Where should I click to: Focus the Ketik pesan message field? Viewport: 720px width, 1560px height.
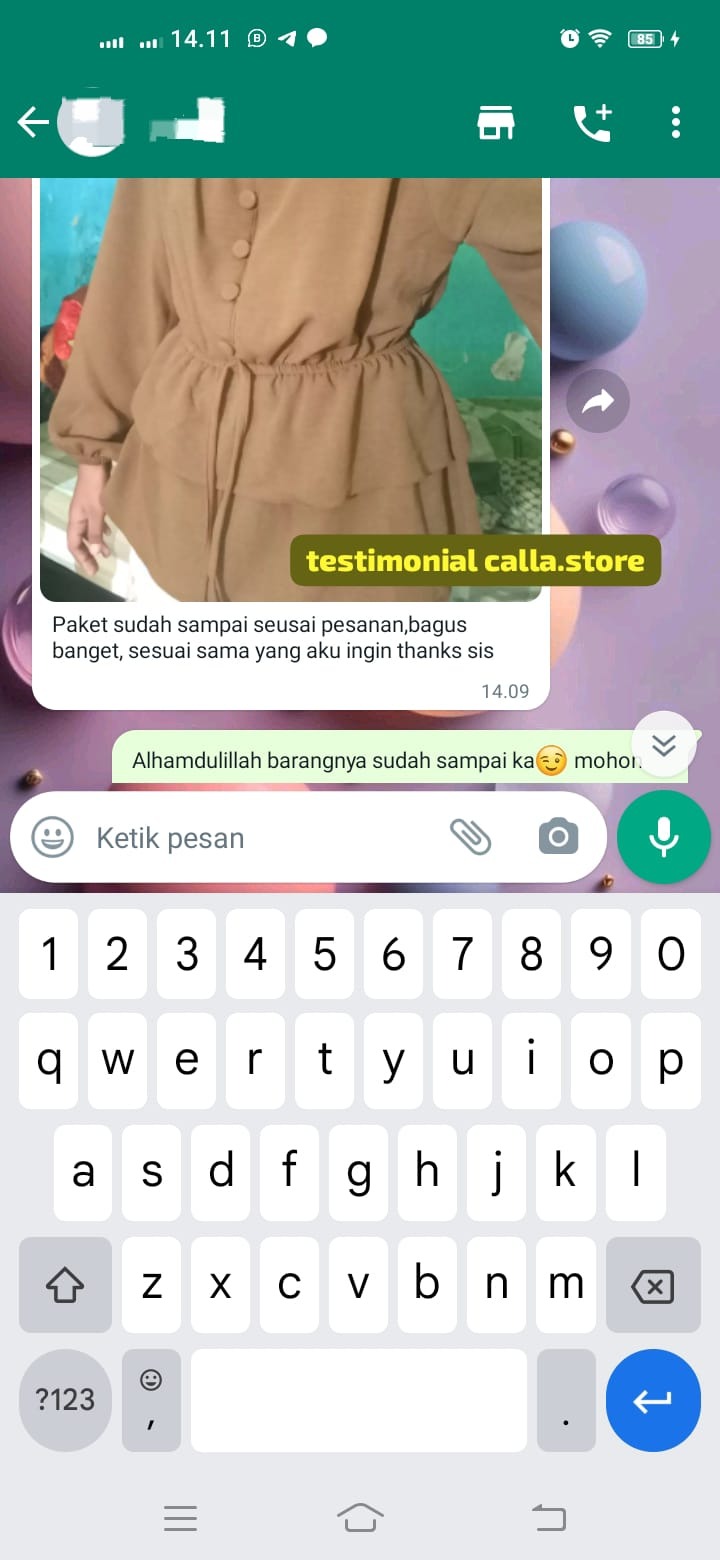point(260,838)
